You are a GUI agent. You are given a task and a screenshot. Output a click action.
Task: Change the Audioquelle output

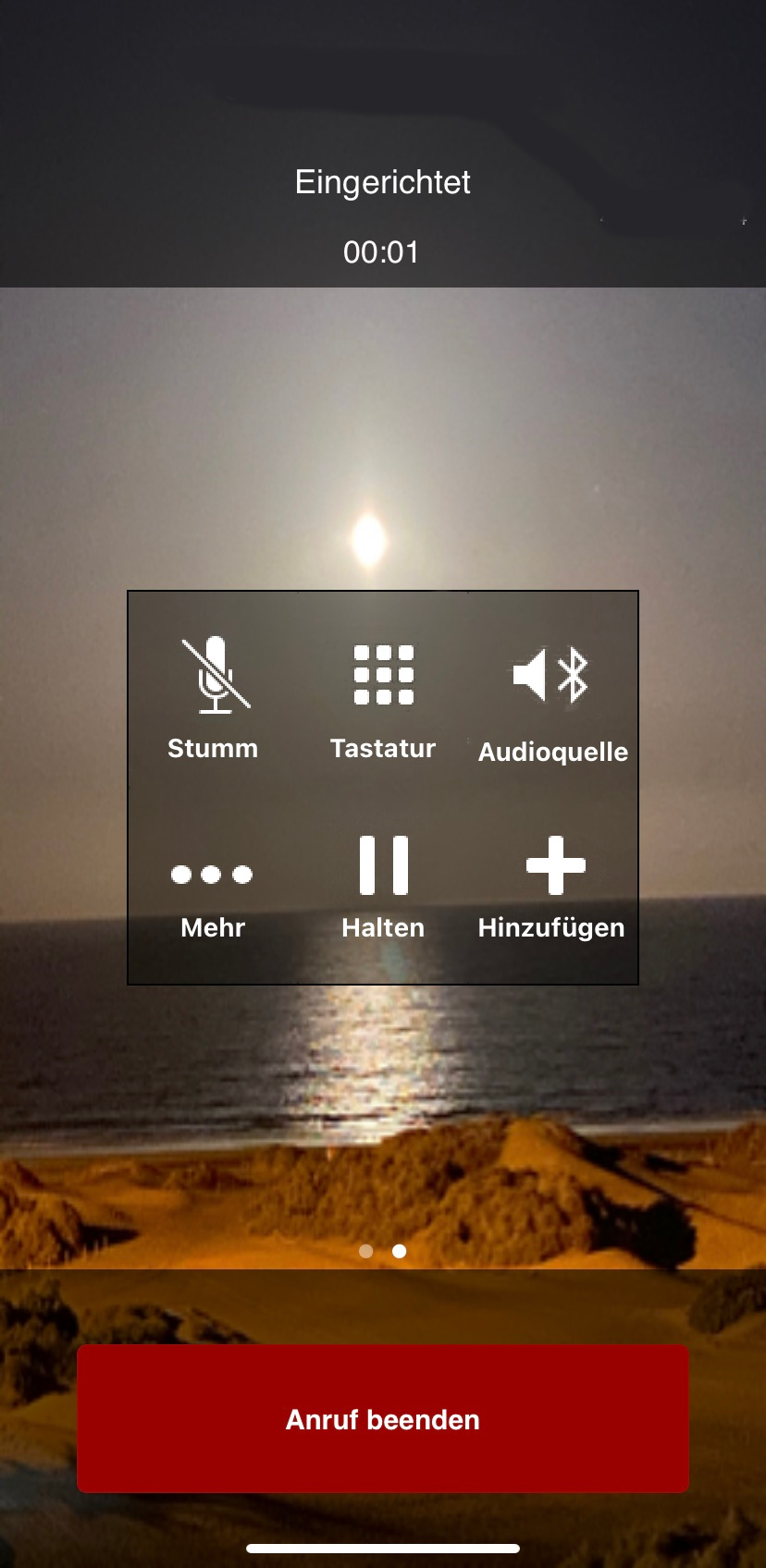tap(552, 699)
